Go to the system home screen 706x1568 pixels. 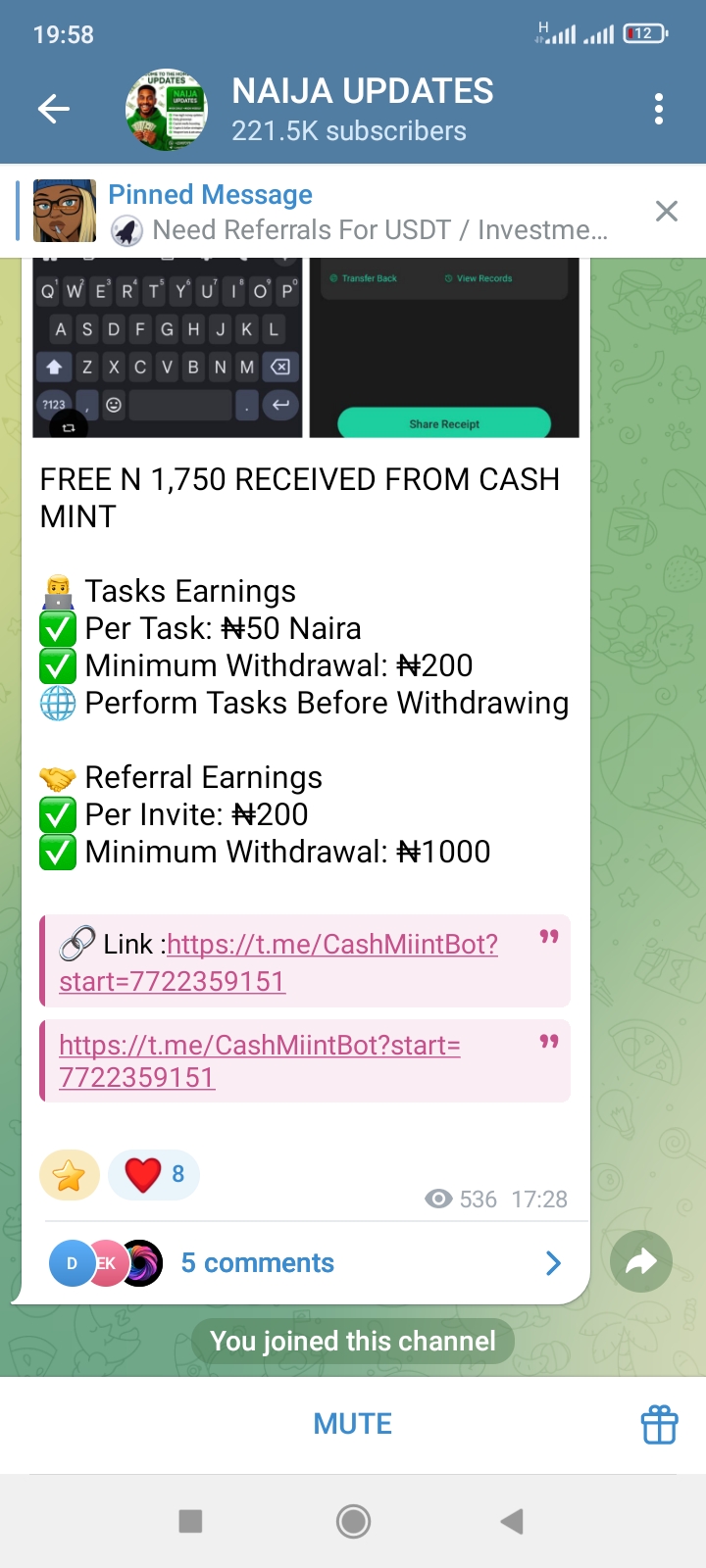(x=353, y=1521)
